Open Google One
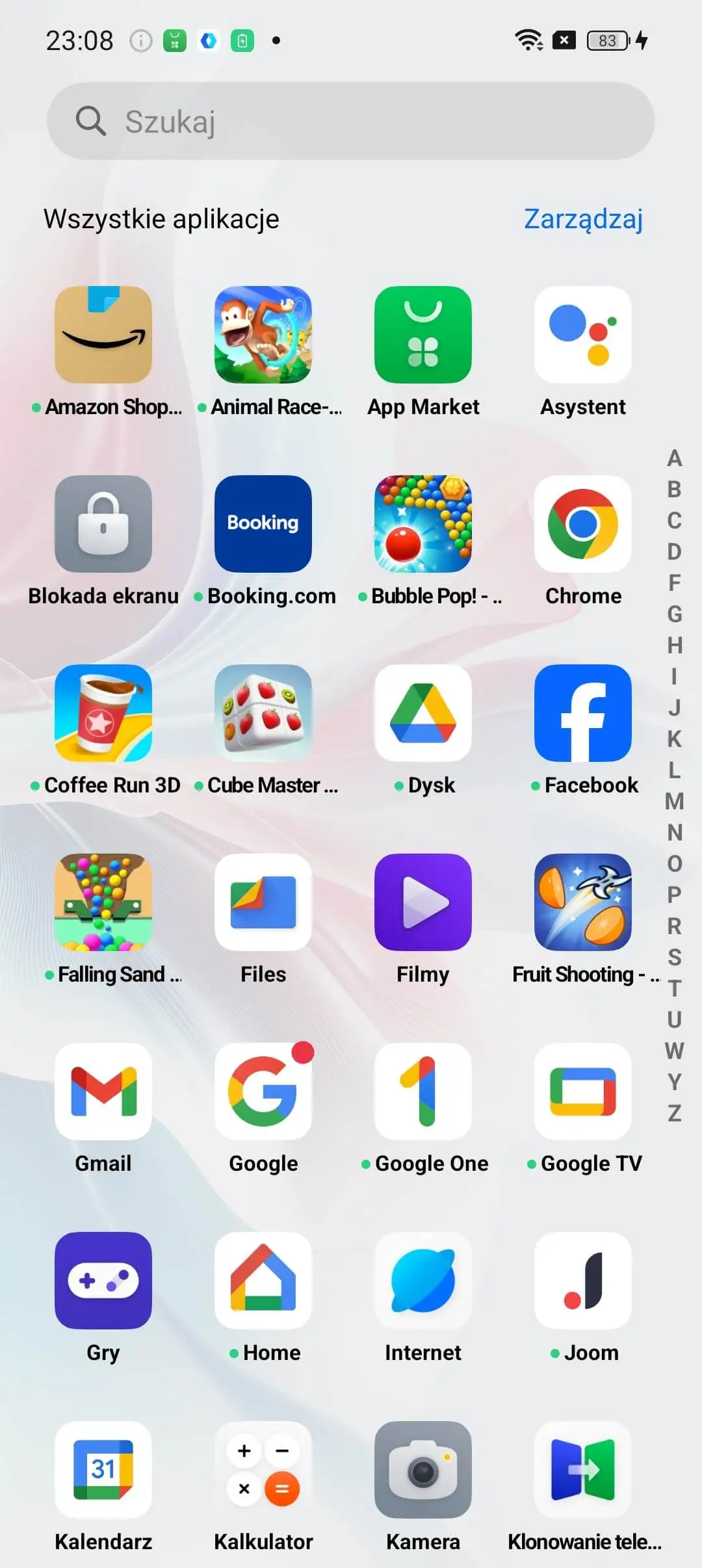This screenshot has width=702, height=1568. pyautogui.click(x=423, y=1091)
